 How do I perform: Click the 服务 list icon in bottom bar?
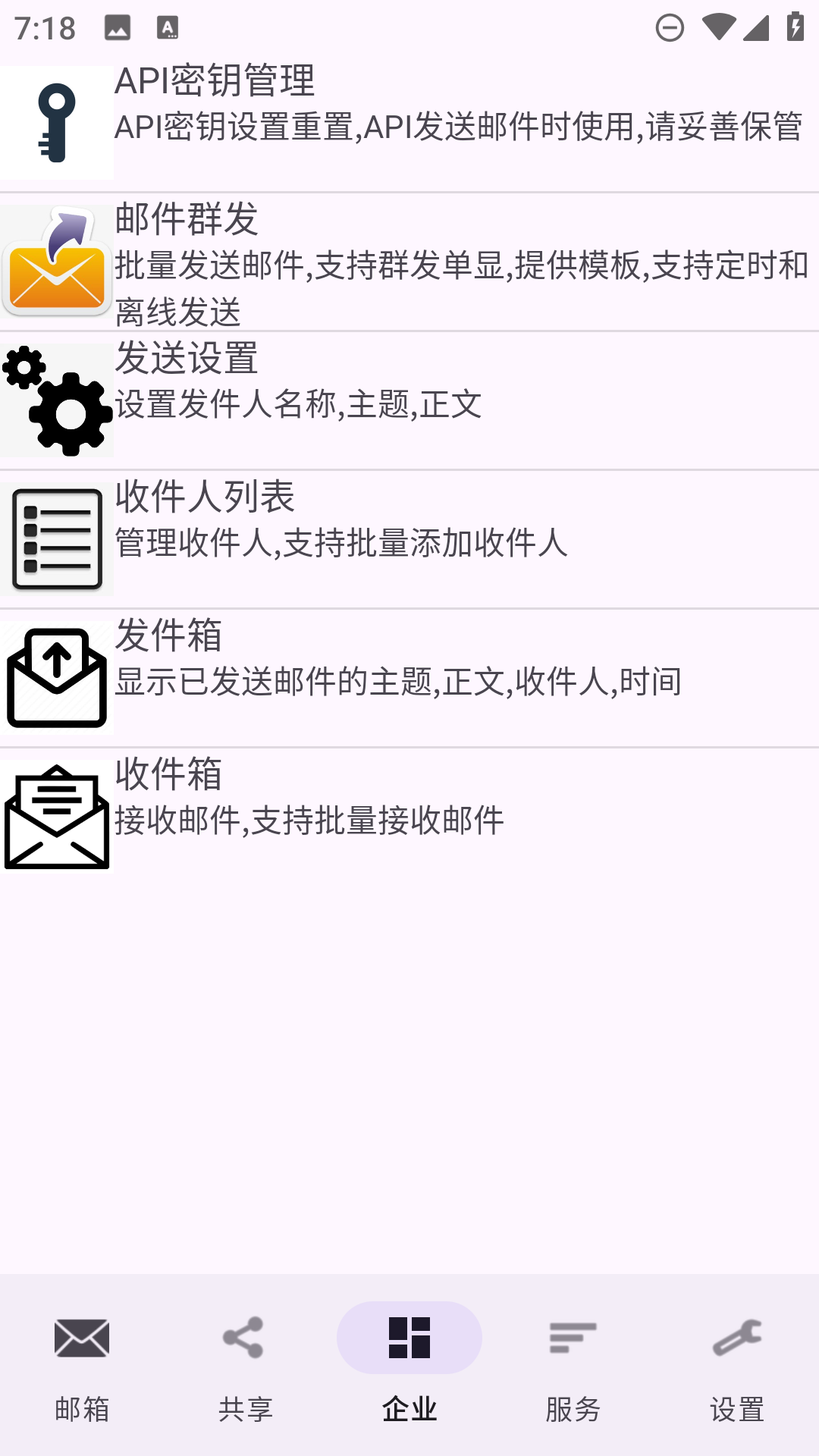point(573,1337)
